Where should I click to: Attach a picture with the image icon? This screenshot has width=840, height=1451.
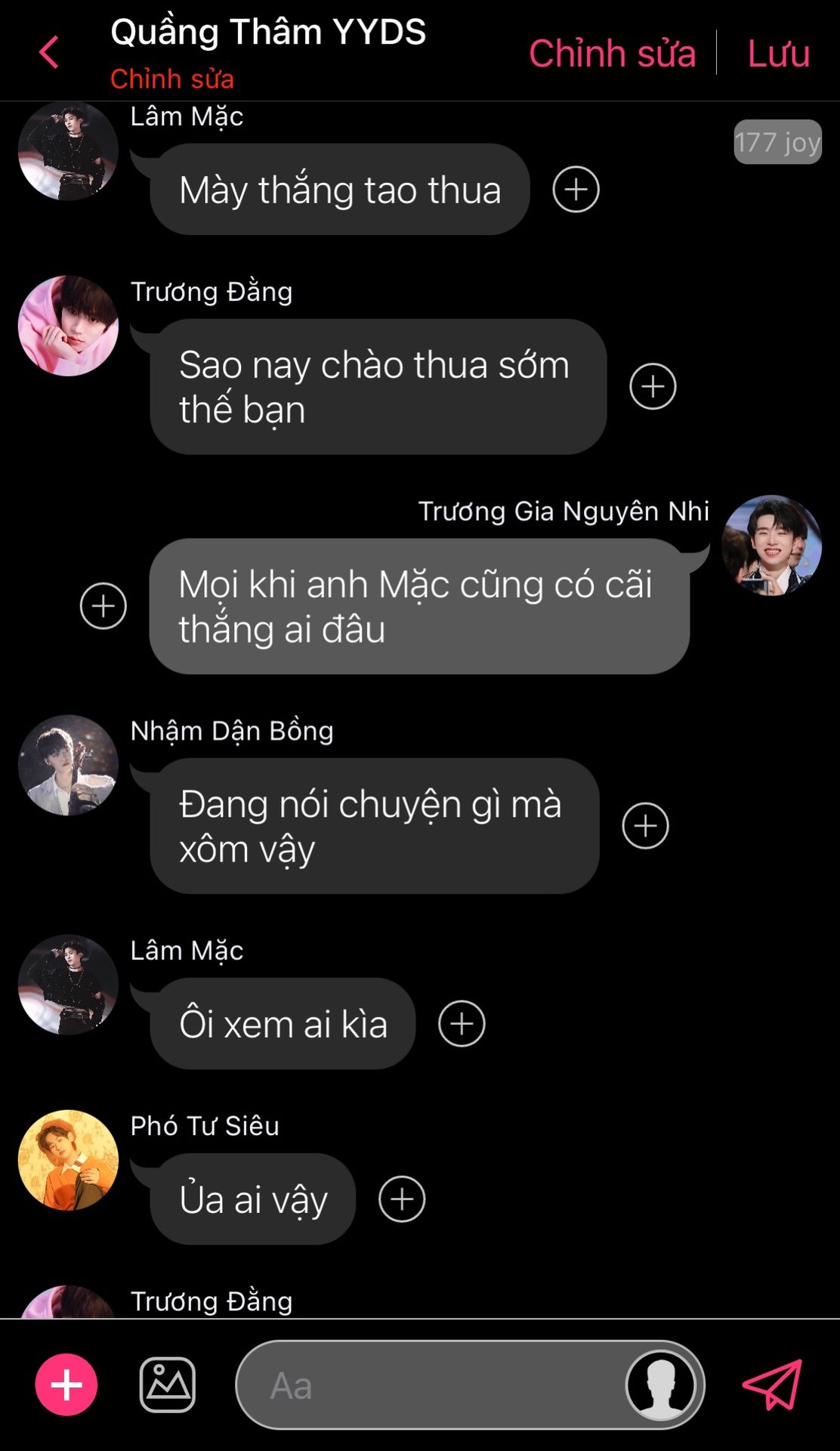[x=168, y=1384]
